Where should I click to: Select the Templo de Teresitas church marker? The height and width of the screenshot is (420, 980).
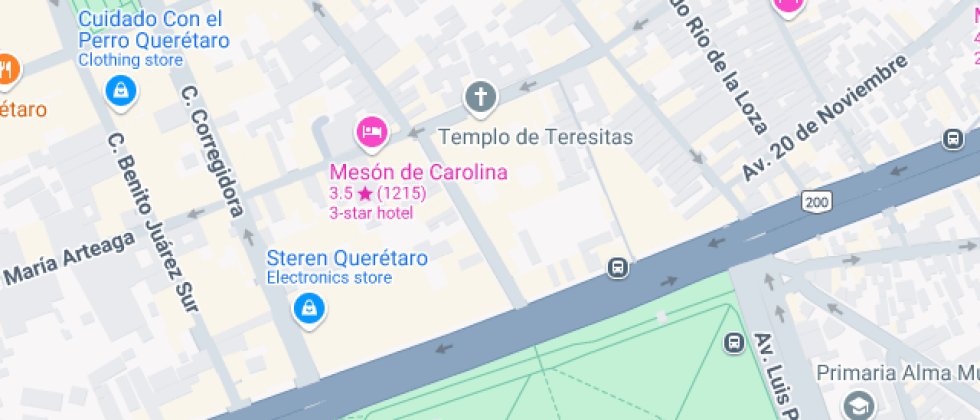pyautogui.click(x=481, y=97)
